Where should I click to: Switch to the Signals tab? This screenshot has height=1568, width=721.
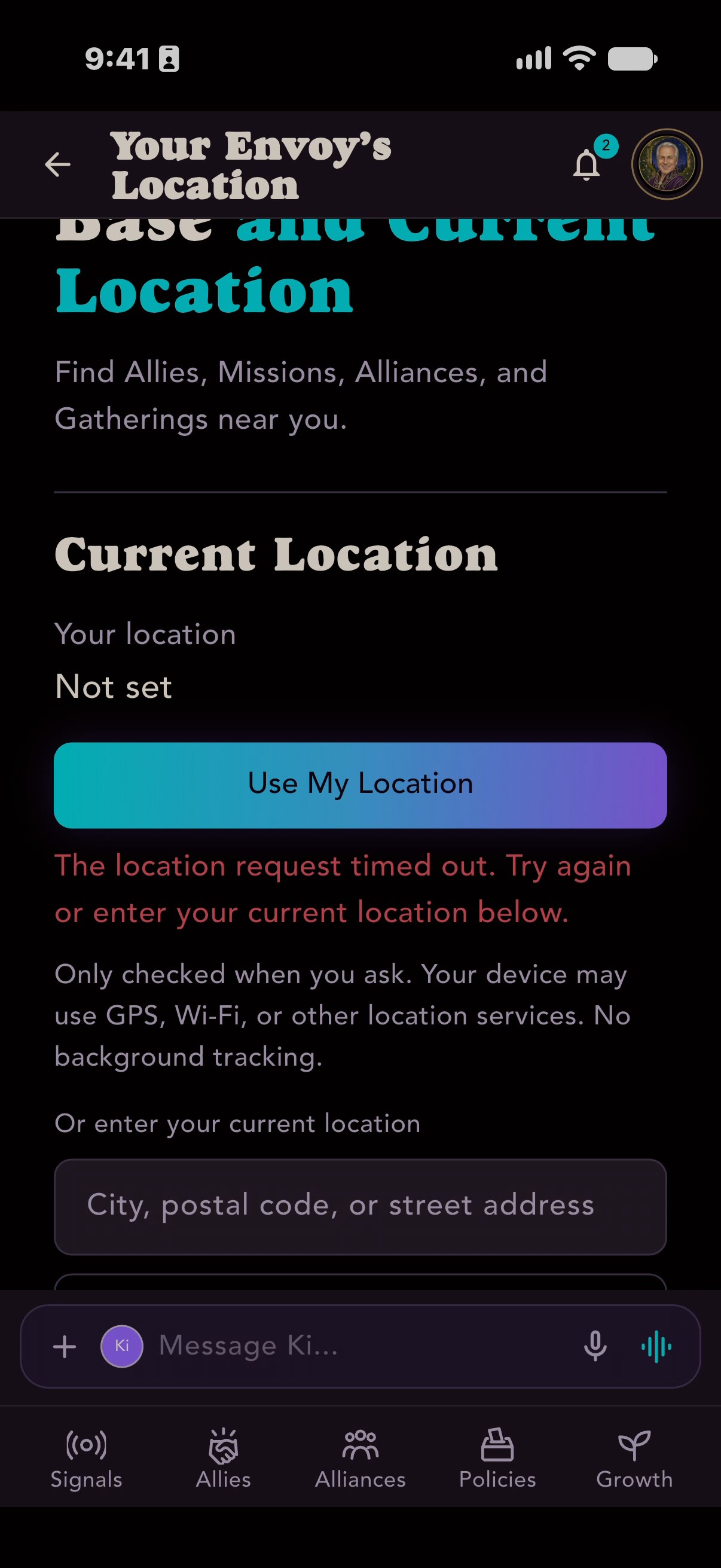pos(87,1459)
